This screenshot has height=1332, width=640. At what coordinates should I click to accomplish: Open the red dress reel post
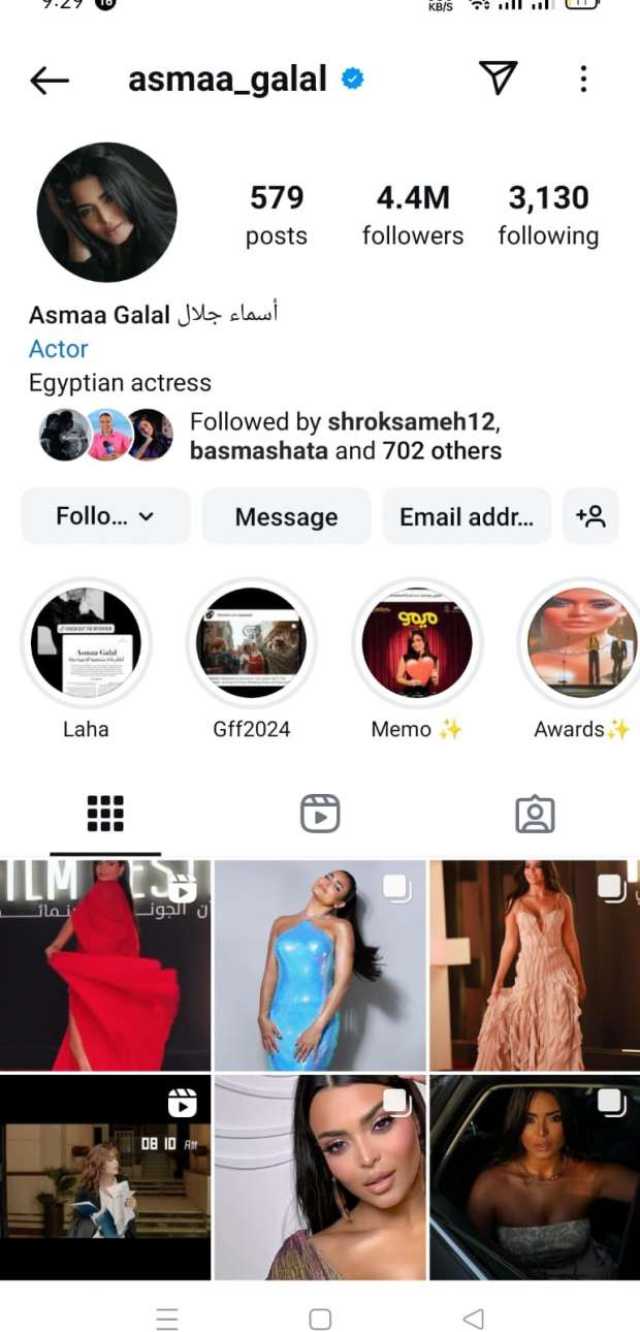coord(105,965)
